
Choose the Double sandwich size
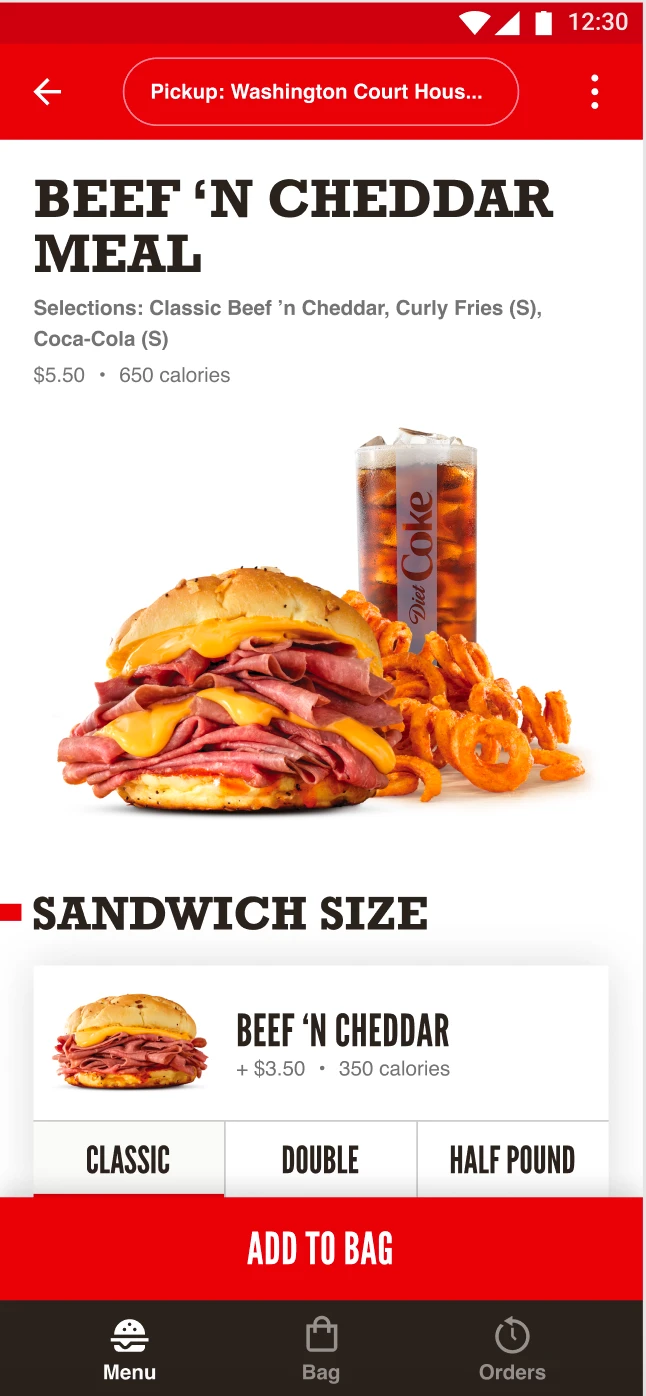pyautogui.click(x=320, y=1160)
